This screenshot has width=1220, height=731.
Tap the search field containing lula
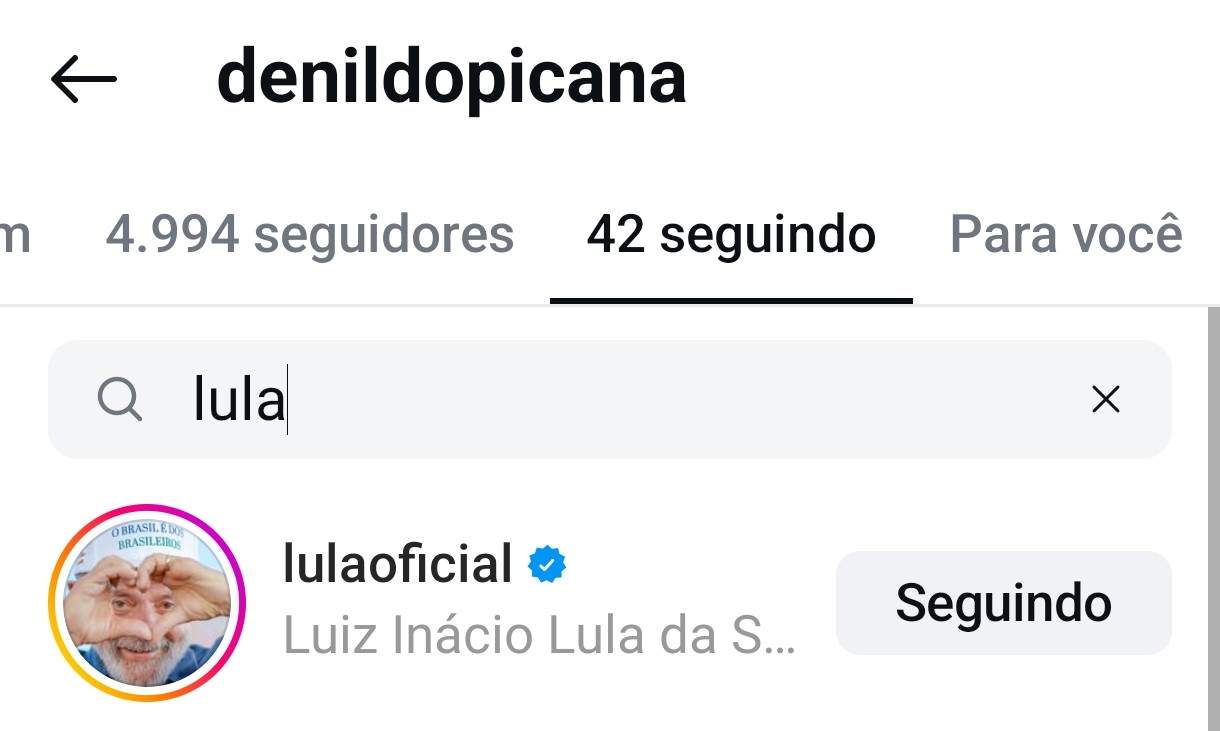point(600,400)
